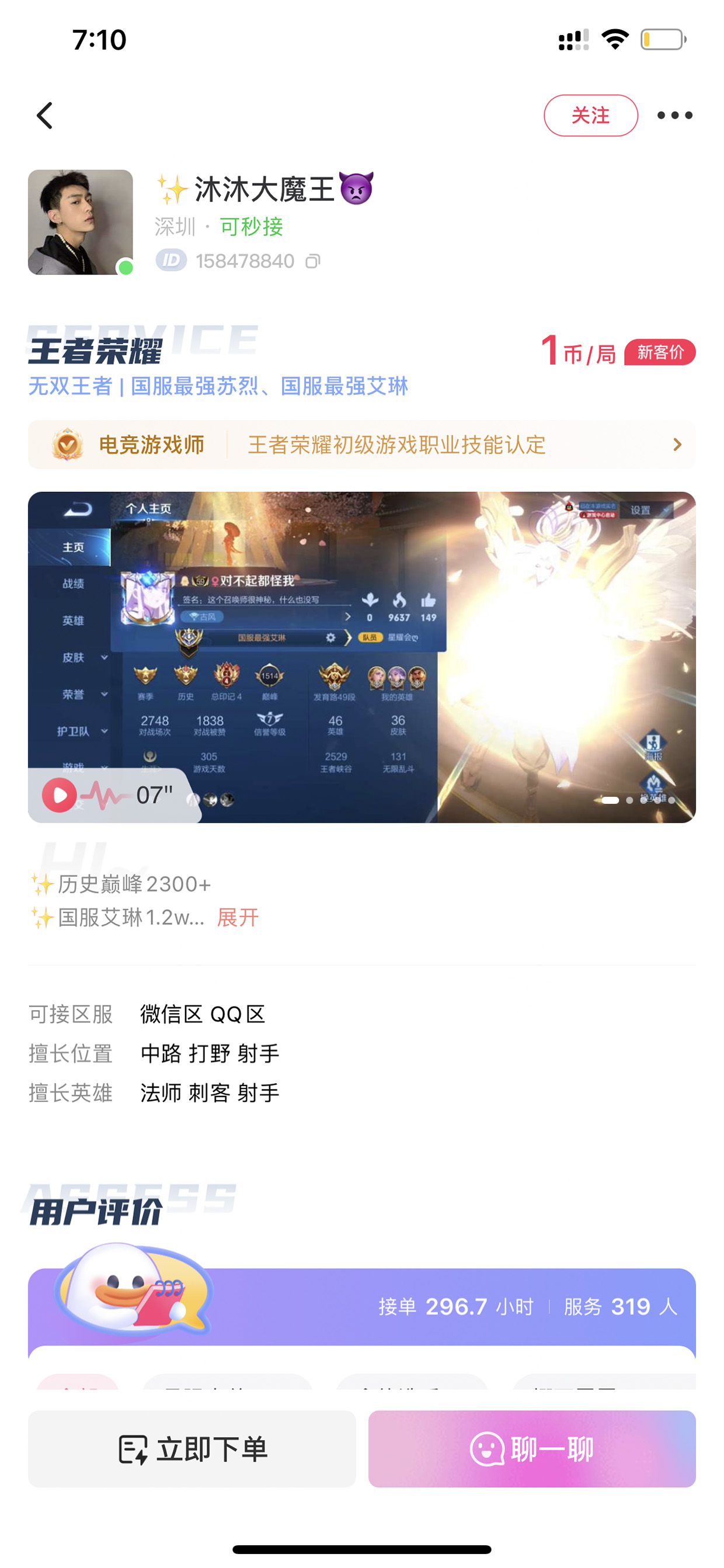The width and height of the screenshot is (724, 1568).
Task: Open the player's avatar photo
Action: click(x=81, y=222)
